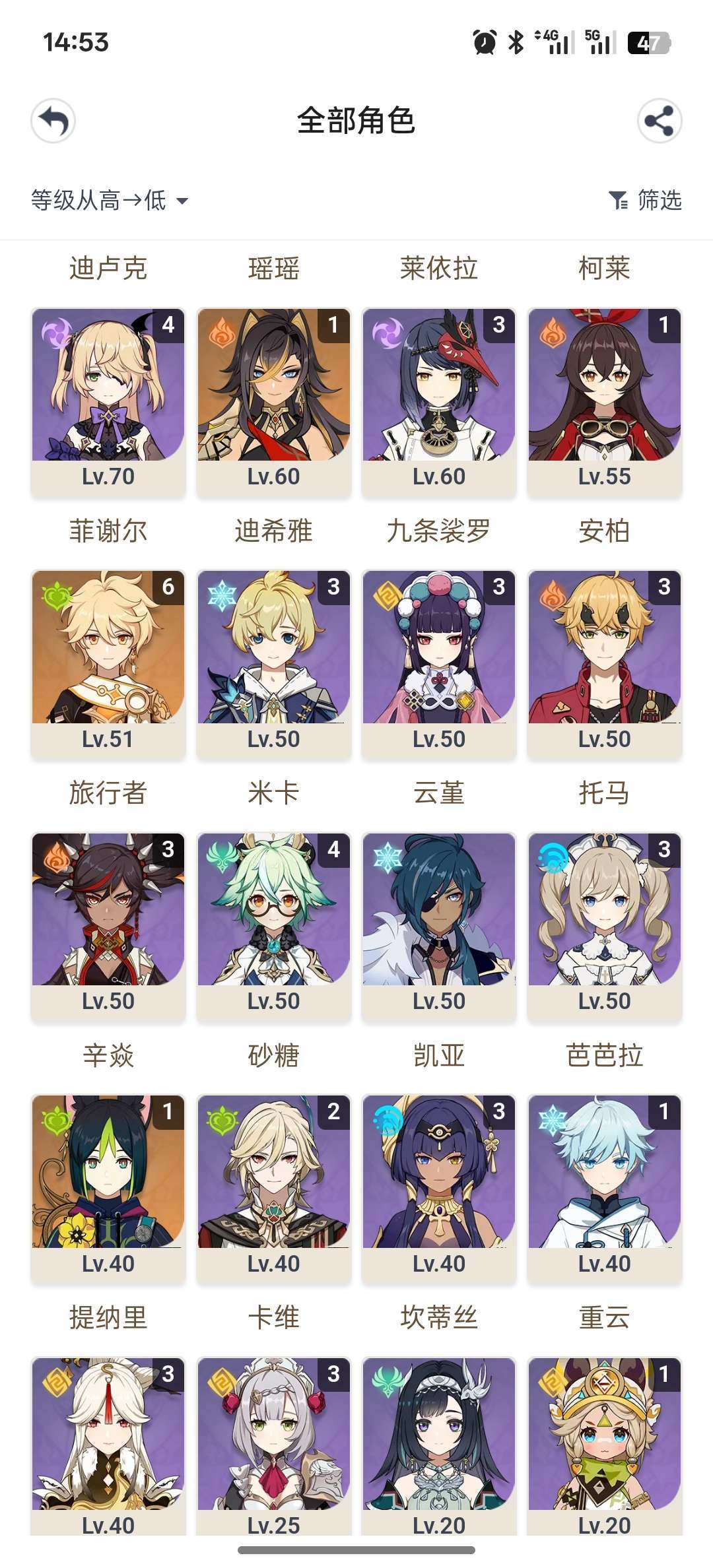The width and height of the screenshot is (713, 1568).
Task: Open 芭芭拉 character card
Action: (x=604, y=924)
